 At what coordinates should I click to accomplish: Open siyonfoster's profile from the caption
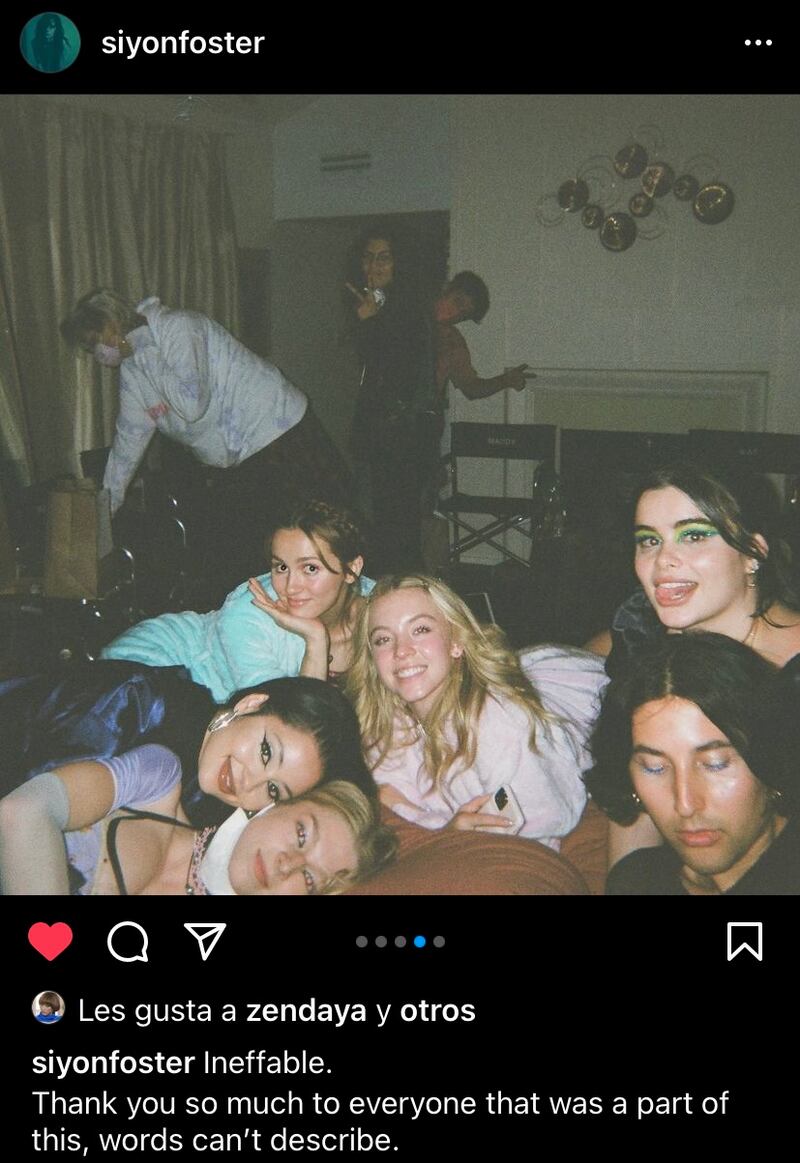(113, 1063)
